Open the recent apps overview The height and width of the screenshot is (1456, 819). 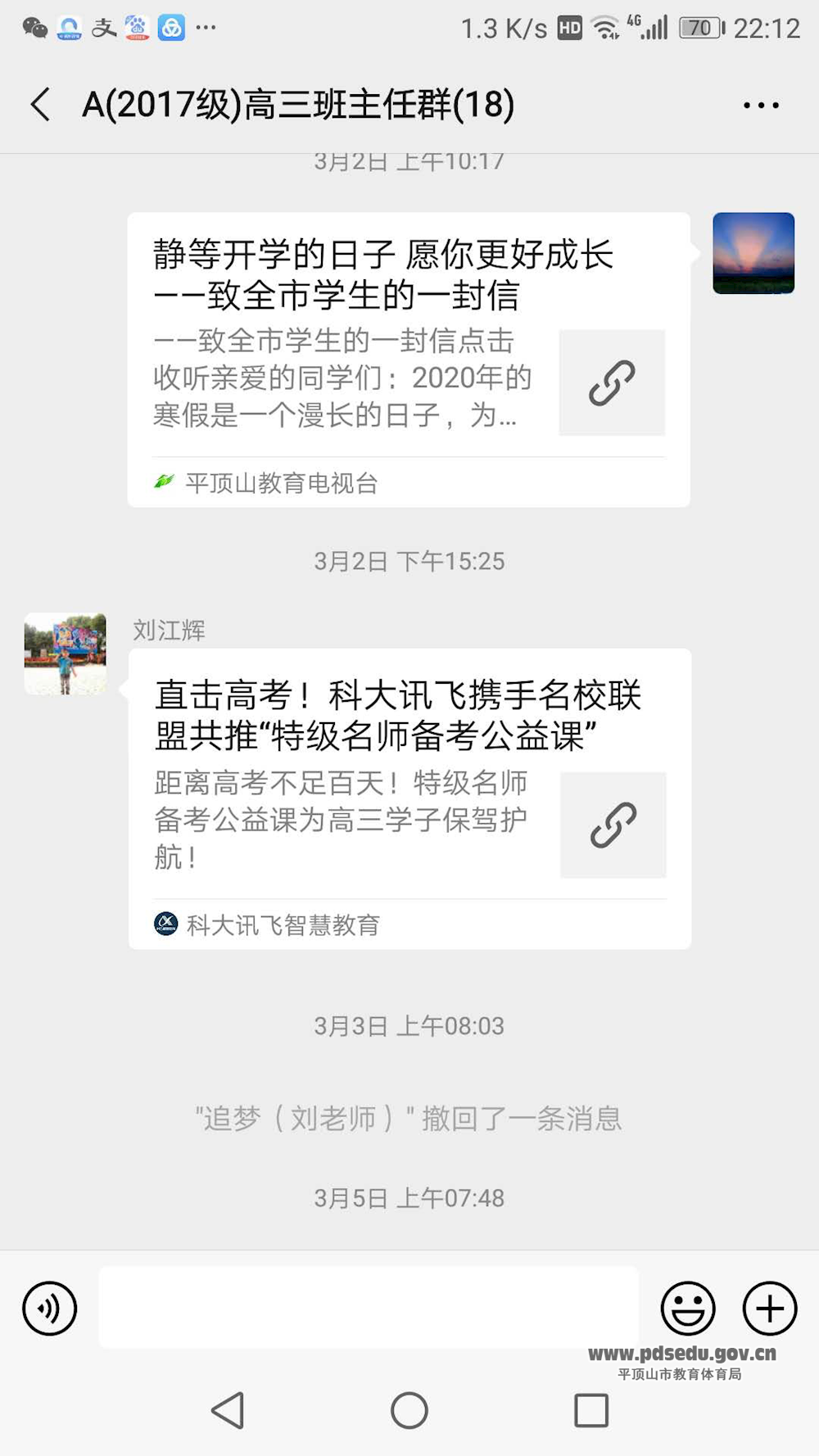pos(590,1410)
